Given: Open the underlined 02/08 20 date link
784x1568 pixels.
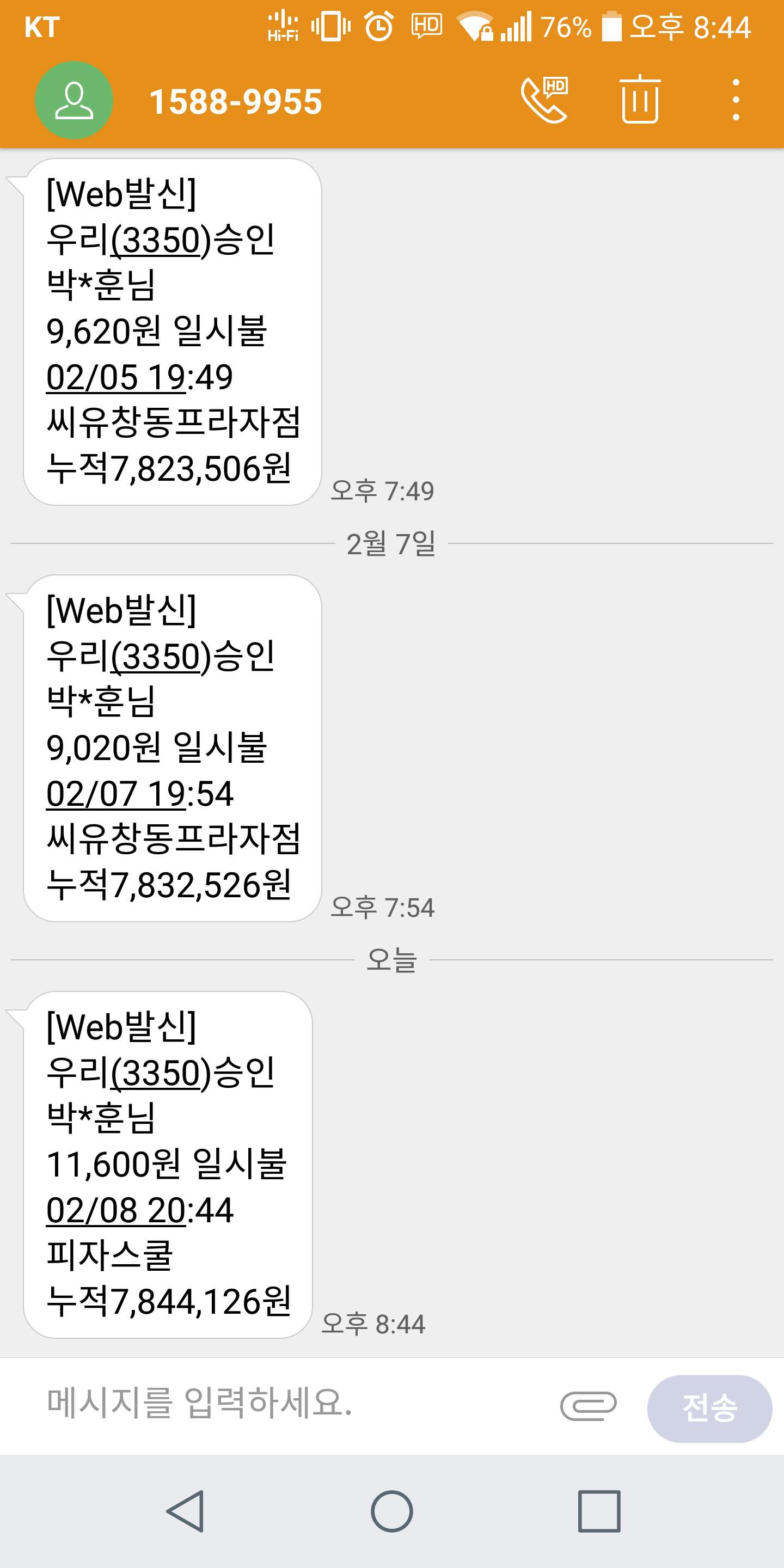Looking at the screenshot, I should [115, 1210].
